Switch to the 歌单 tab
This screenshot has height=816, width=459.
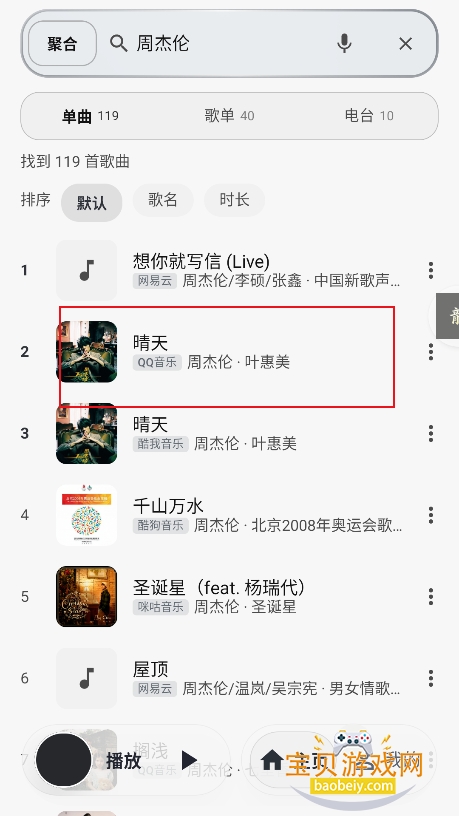(230, 116)
